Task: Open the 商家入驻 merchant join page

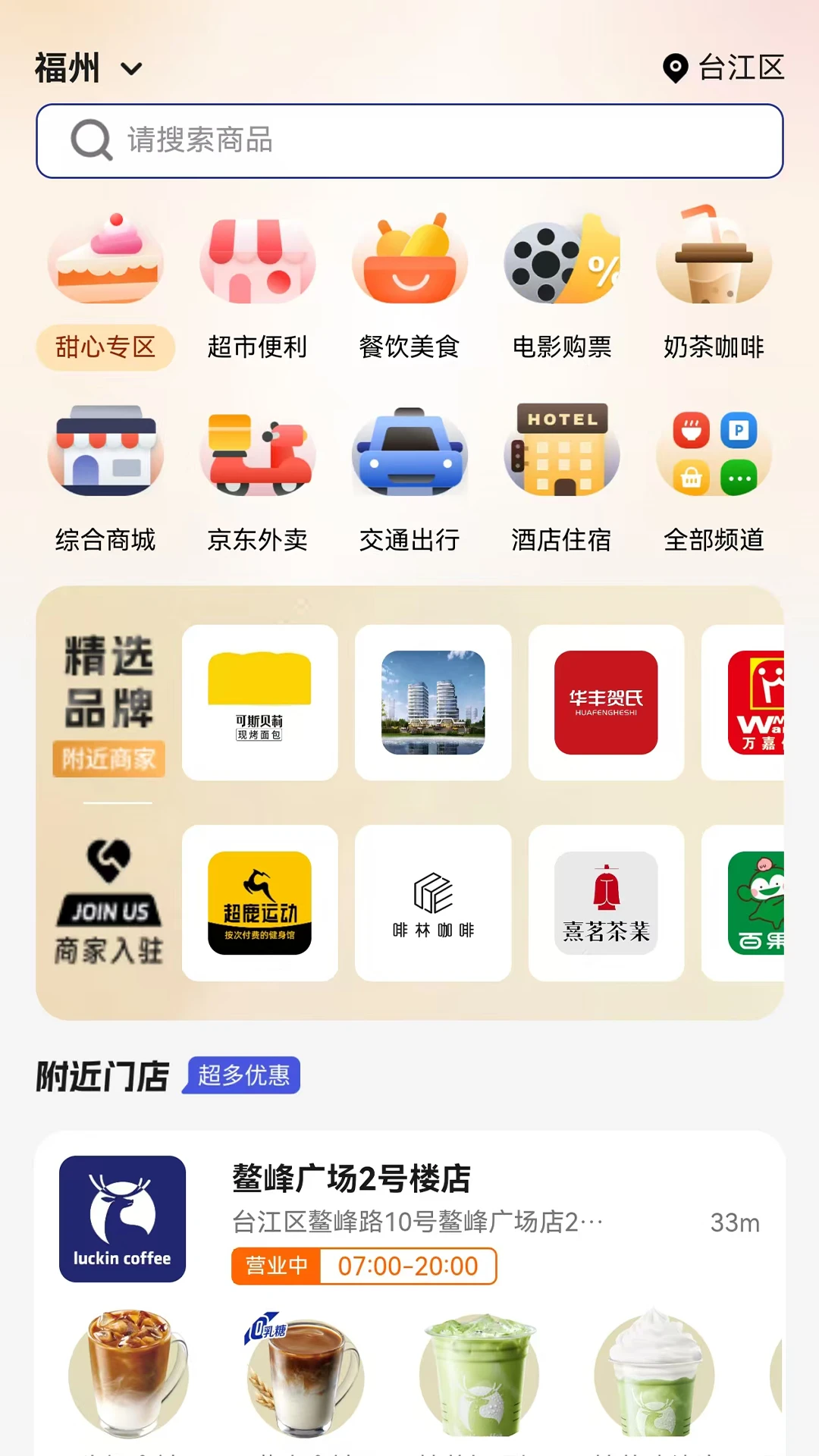Action: tap(106, 902)
